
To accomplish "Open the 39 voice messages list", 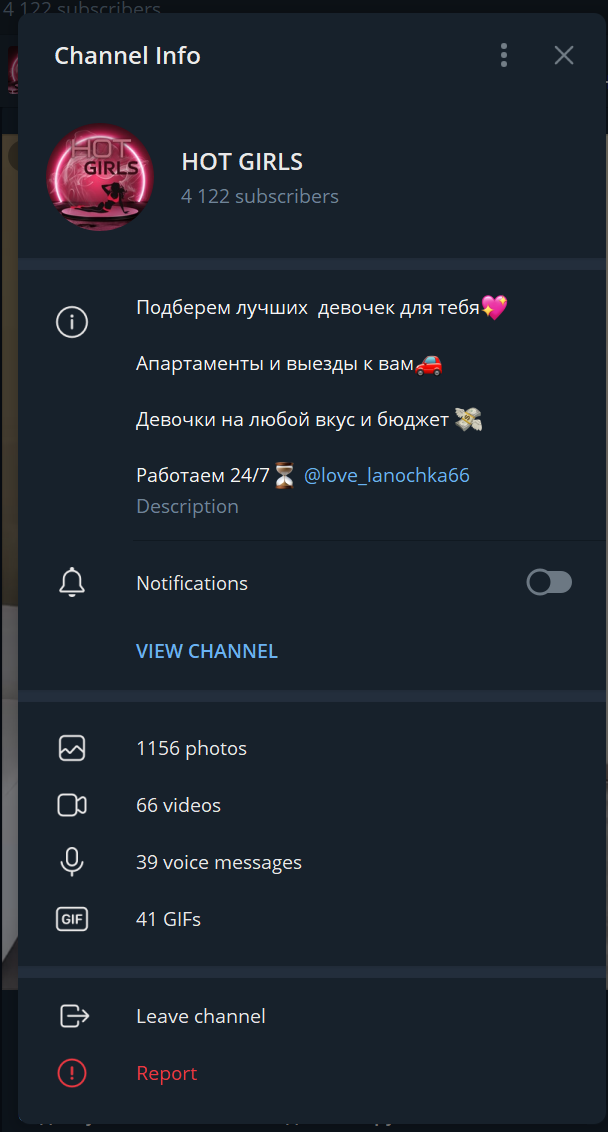I will tap(312, 862).
